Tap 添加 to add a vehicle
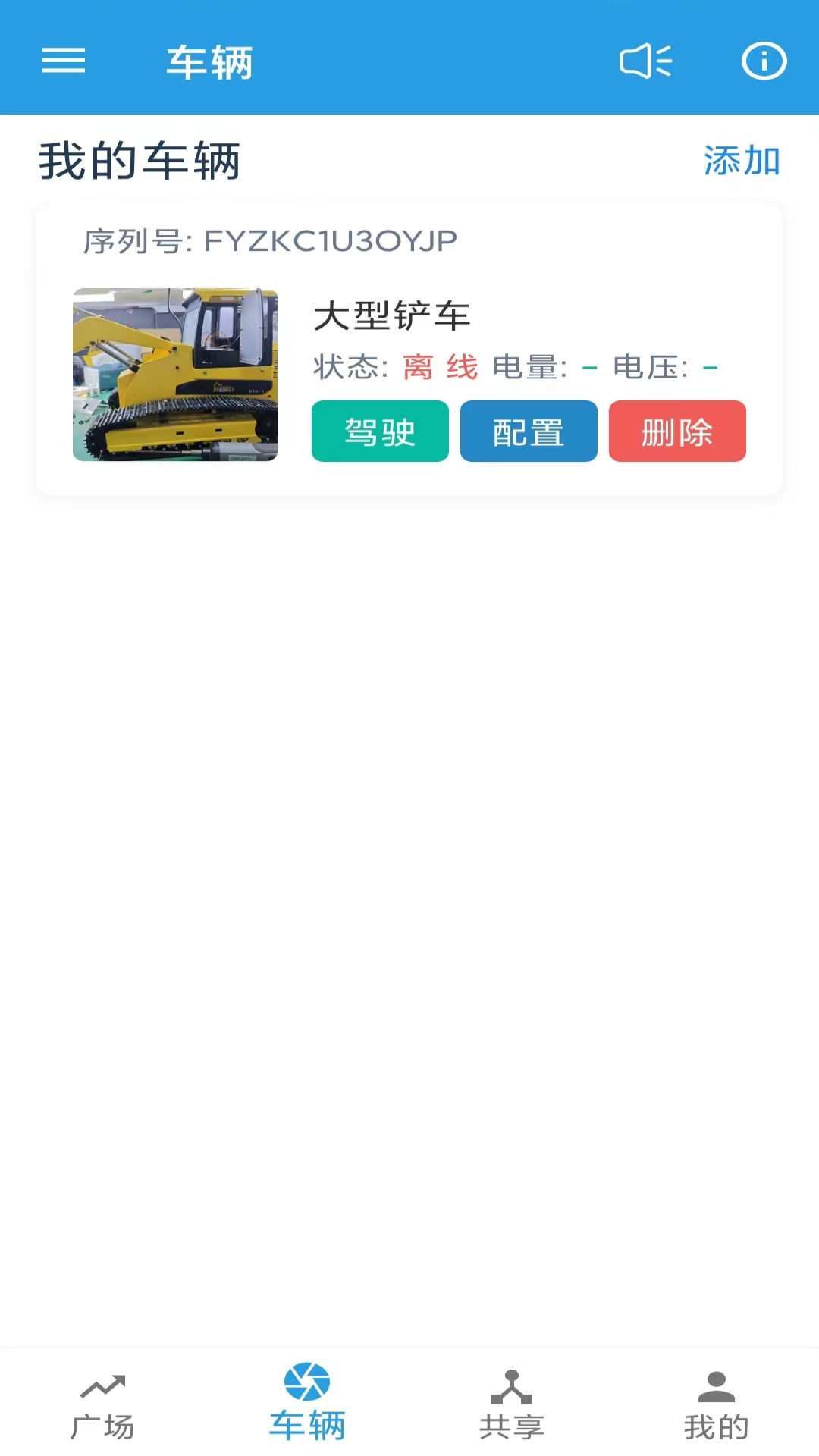 pyautogui.click(x=742, y=161)
